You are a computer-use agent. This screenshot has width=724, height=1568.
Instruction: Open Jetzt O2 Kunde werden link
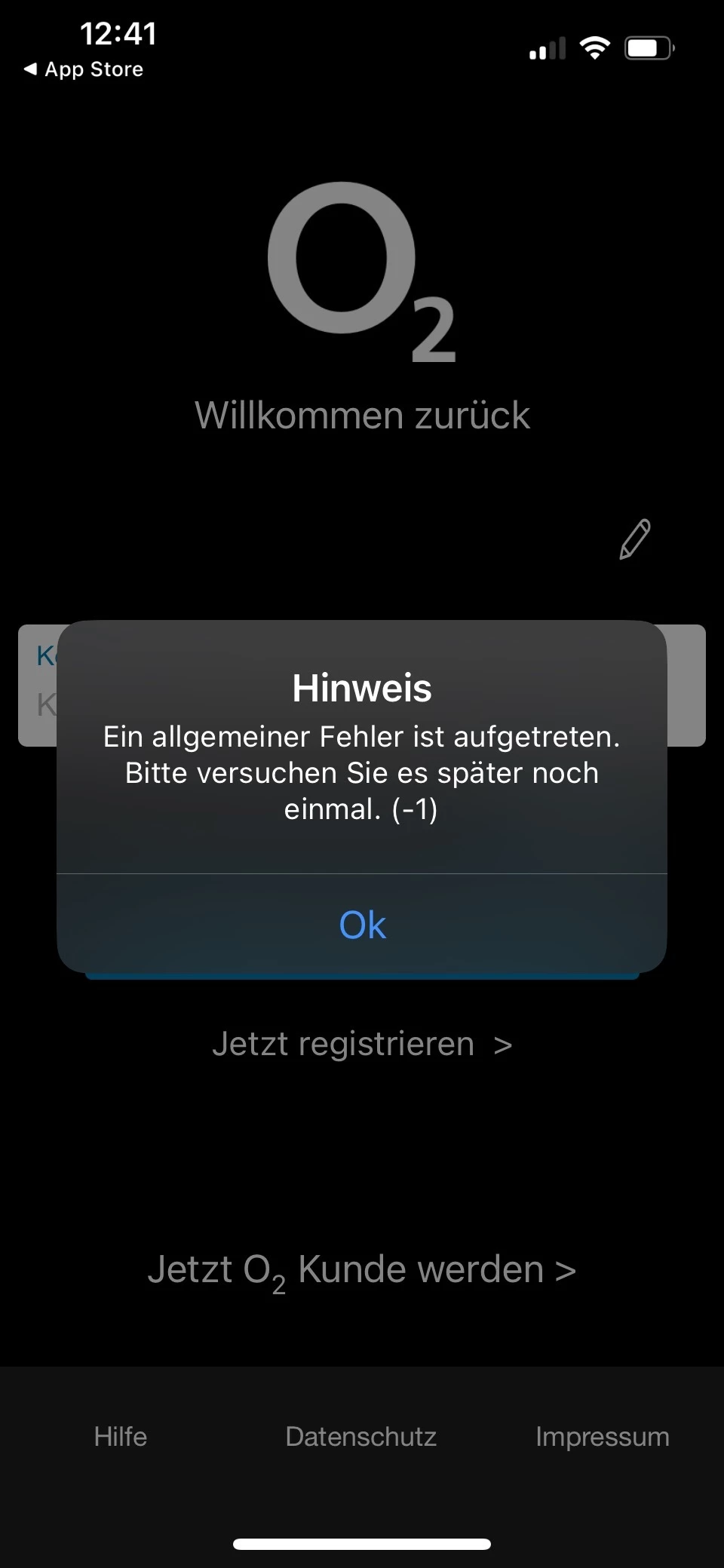pyautogui.click(x=362, y=1270)
